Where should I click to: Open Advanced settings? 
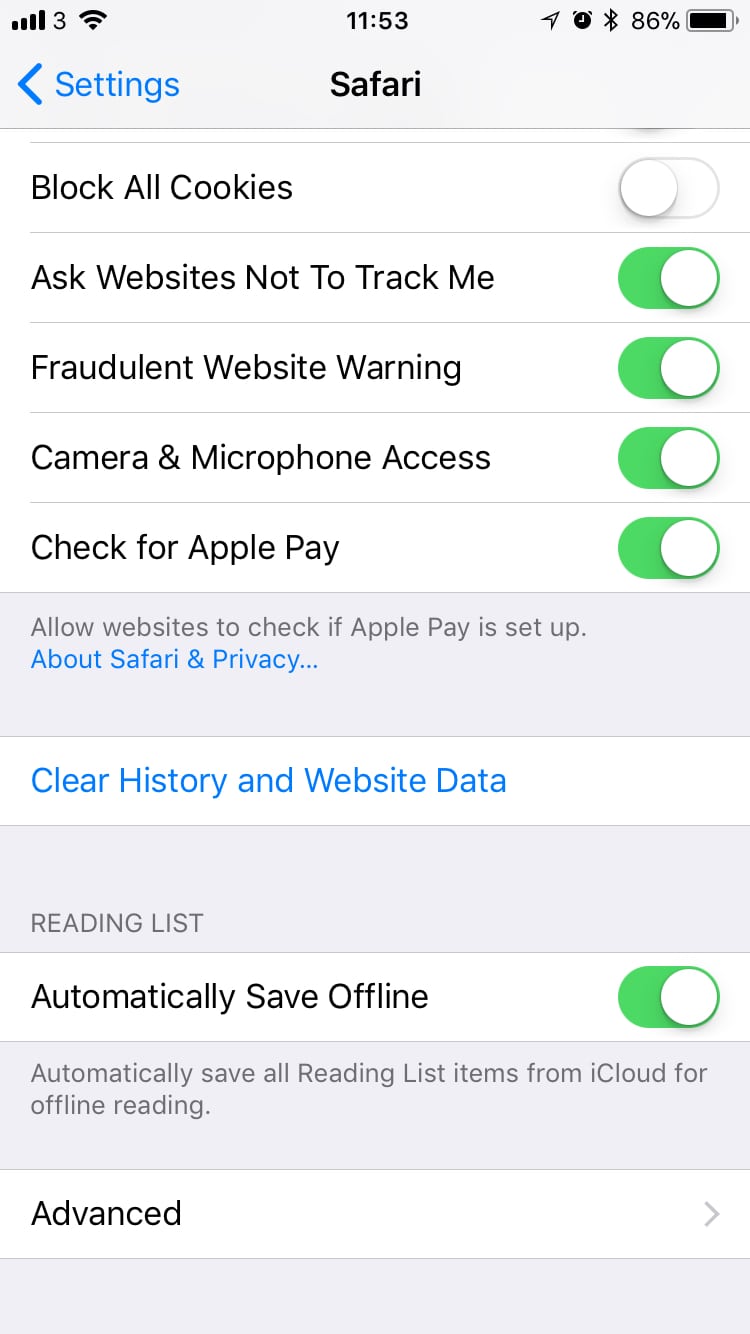[x=375, y=1214]
